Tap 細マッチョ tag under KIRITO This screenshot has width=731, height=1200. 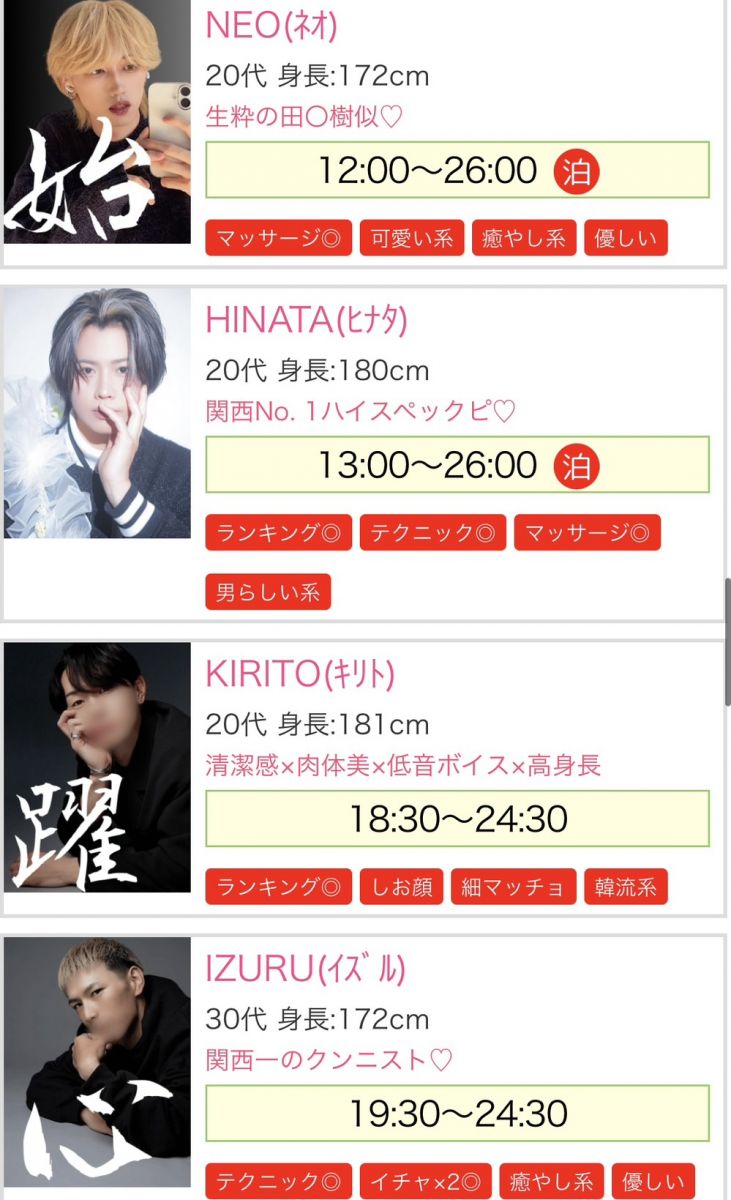coord(514,887)
